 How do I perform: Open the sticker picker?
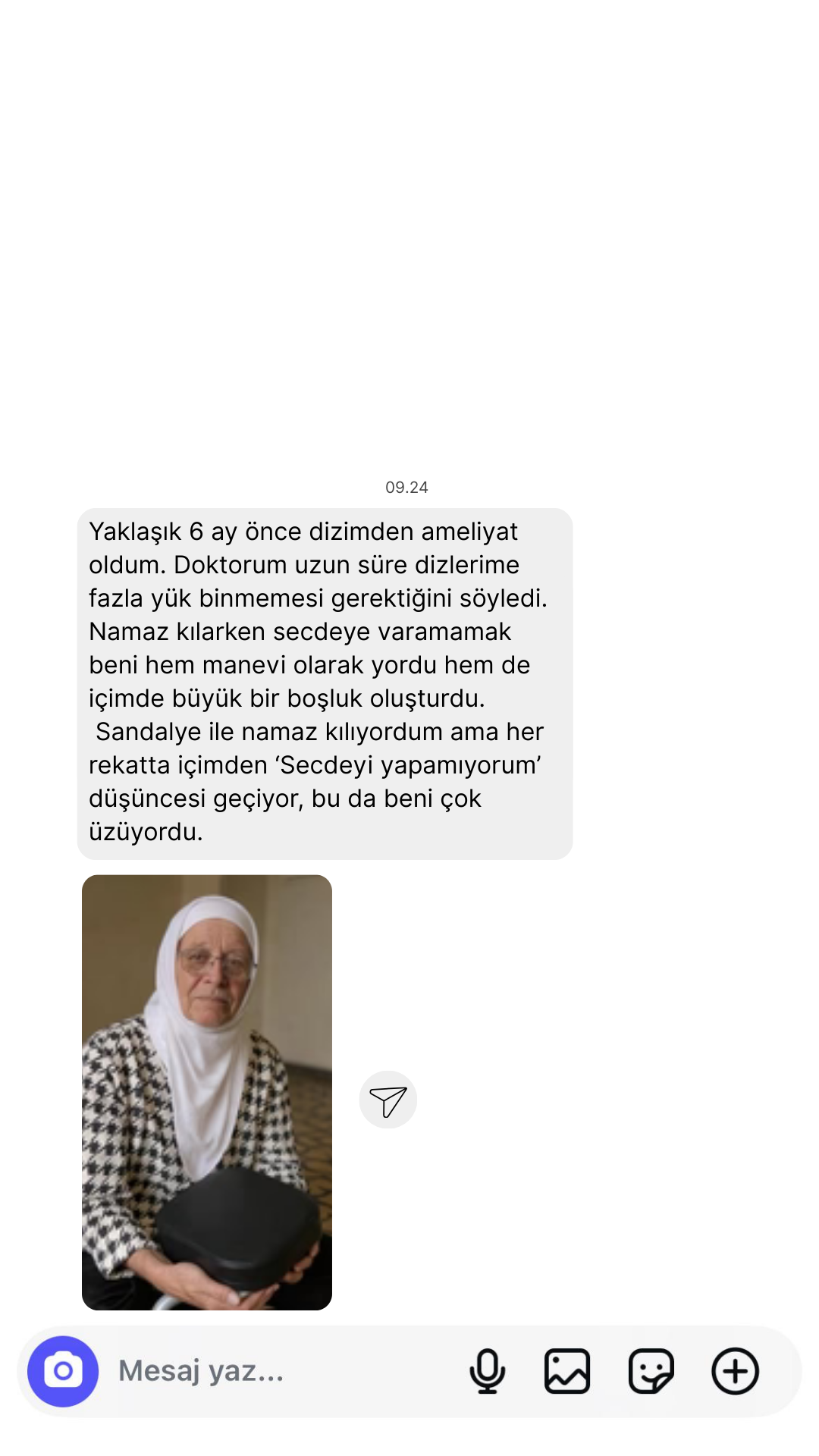(651, 1371)
